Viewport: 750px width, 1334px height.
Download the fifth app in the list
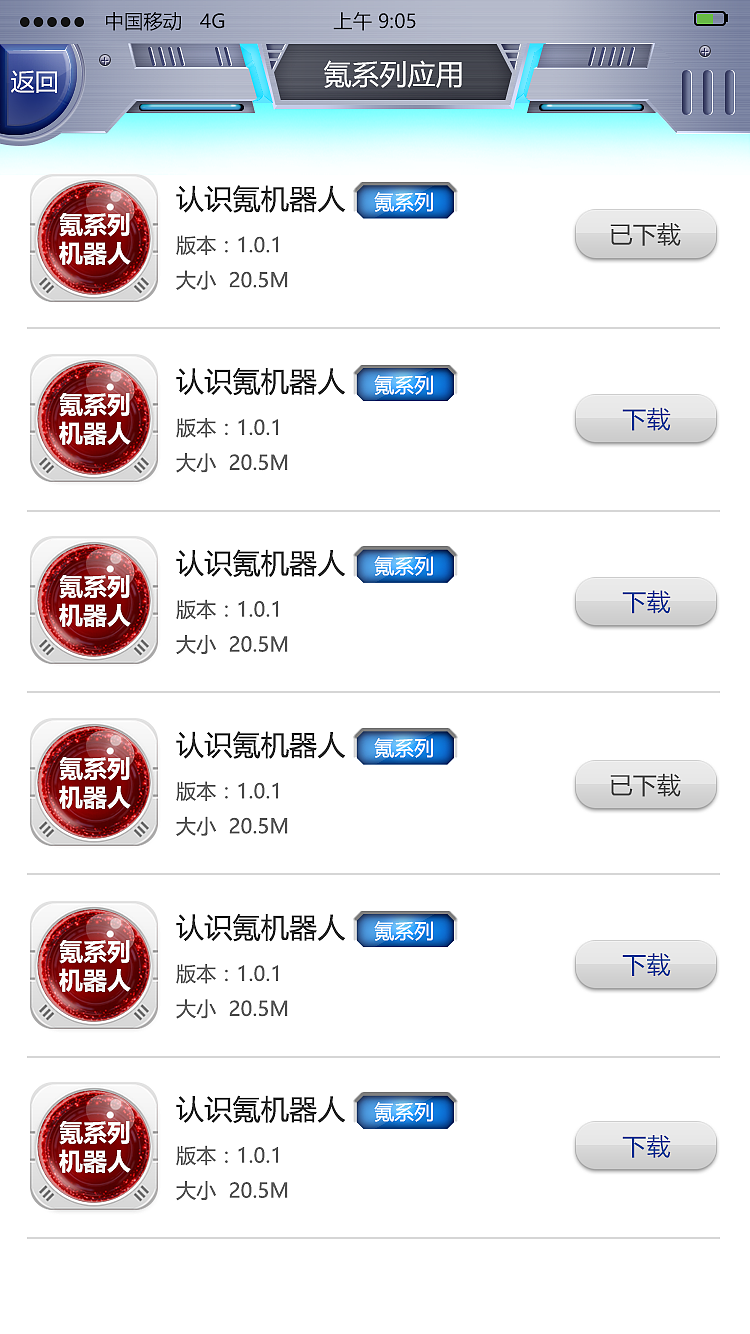coord(645,965)
